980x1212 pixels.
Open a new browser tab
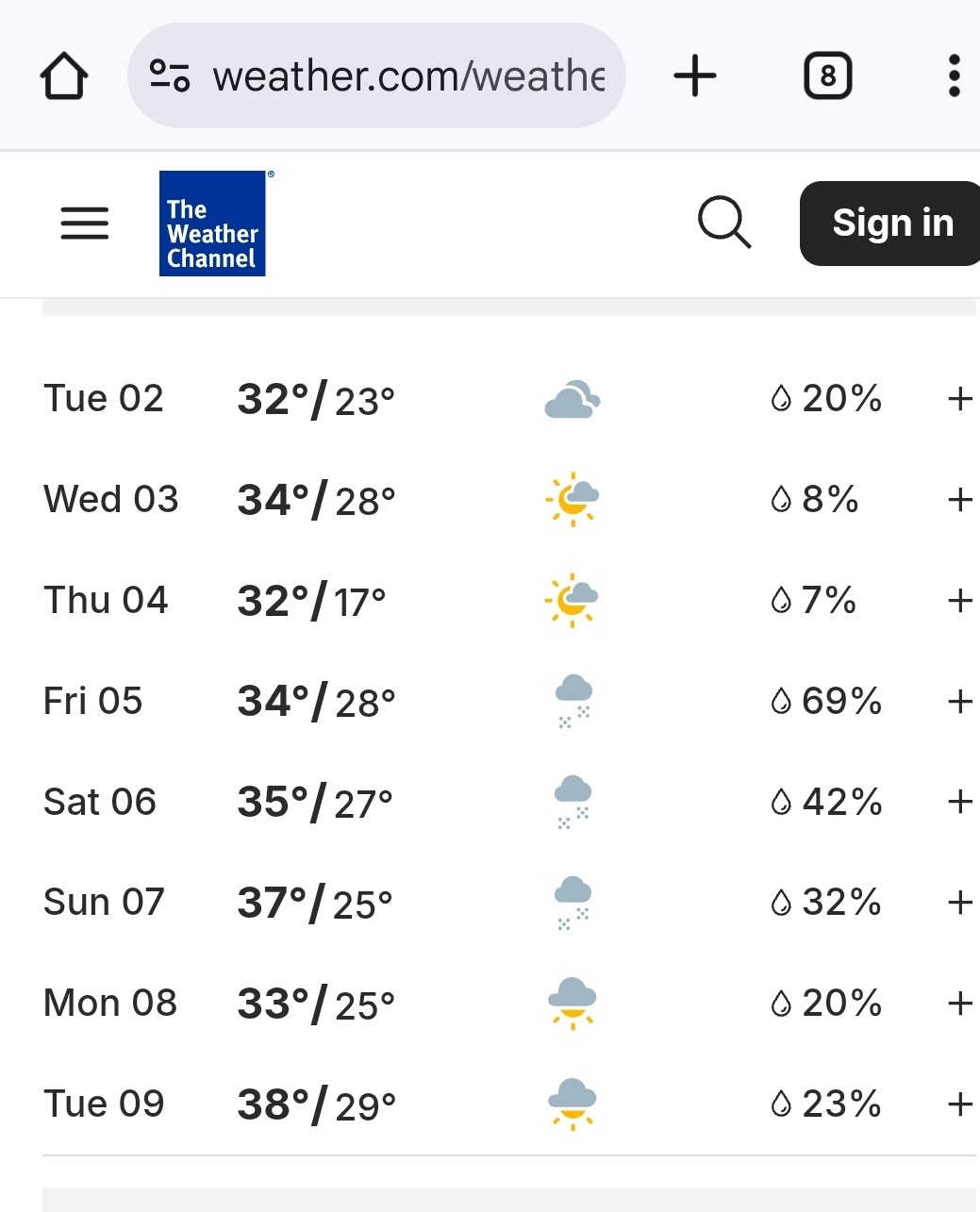(x=695, y=75)
